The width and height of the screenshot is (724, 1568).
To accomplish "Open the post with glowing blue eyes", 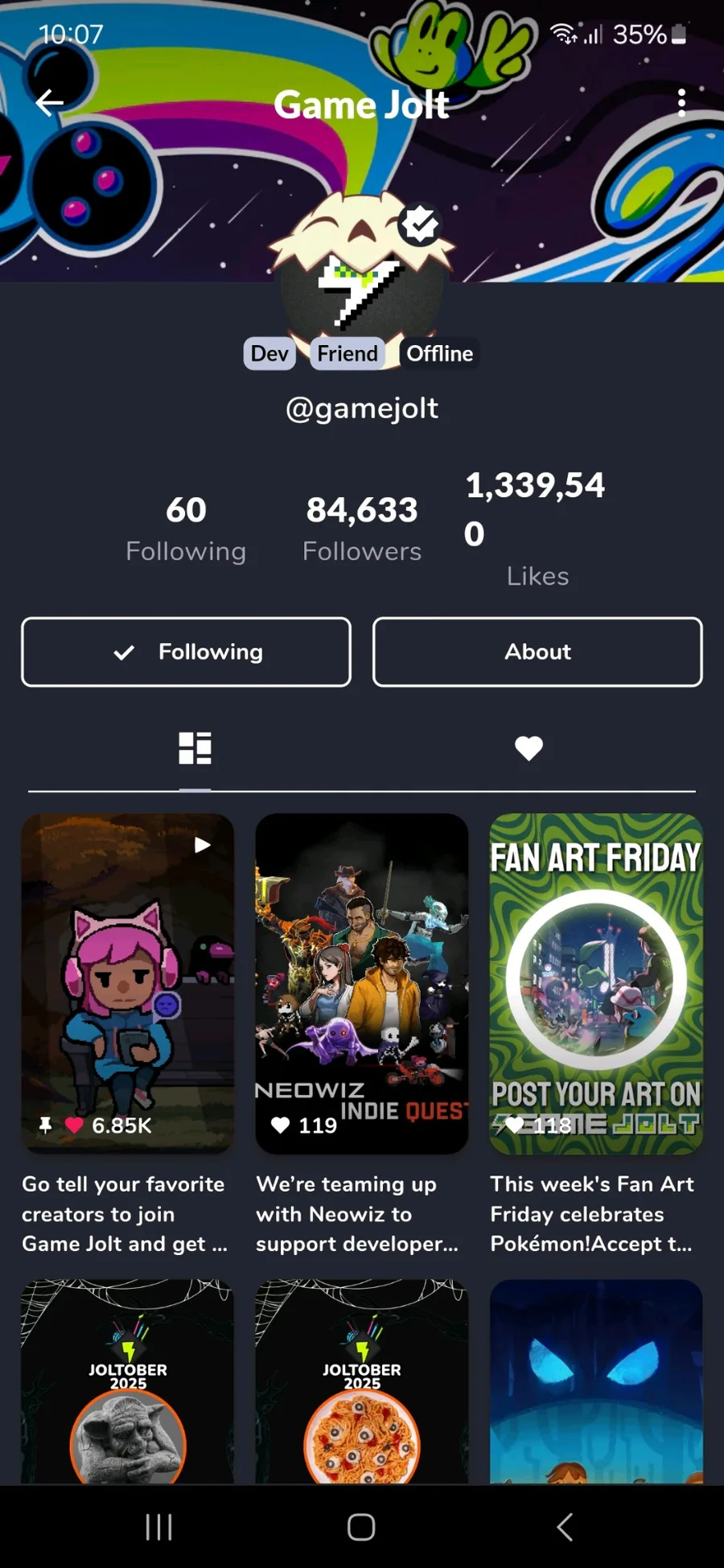I will 596,1381.
